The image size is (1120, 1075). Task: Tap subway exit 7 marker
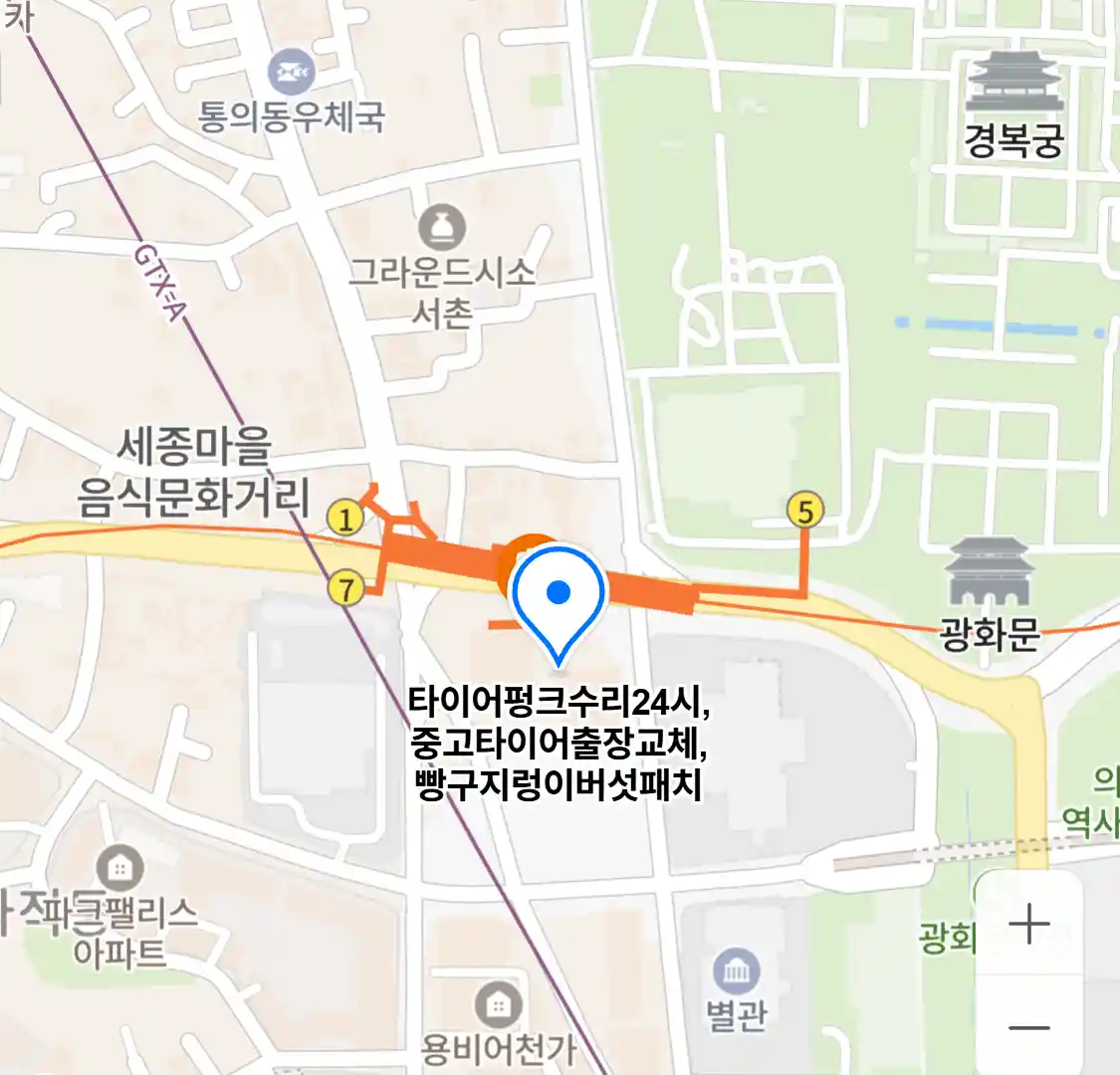pyautogui.click(x=345, y=588)
